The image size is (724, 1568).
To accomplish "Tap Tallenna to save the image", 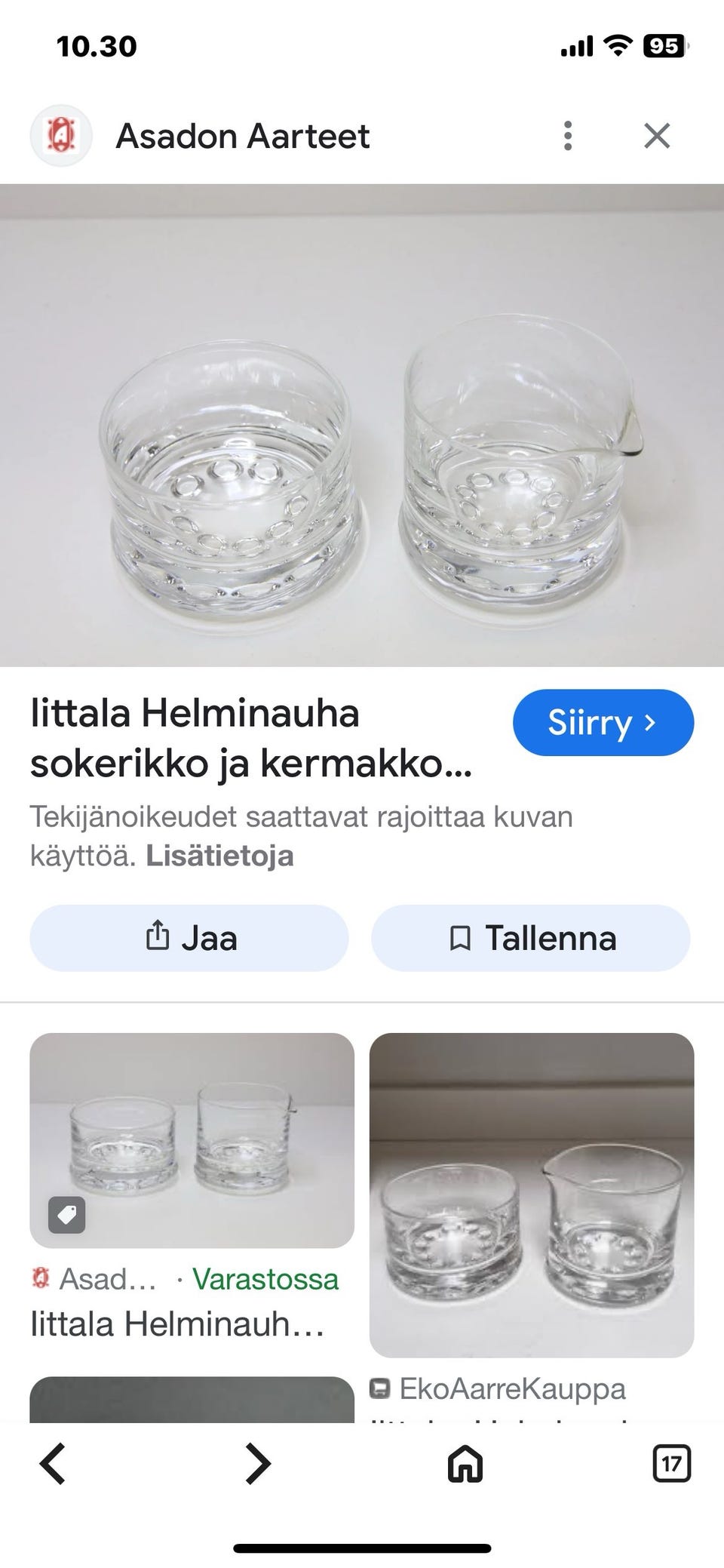I will 530,938.
